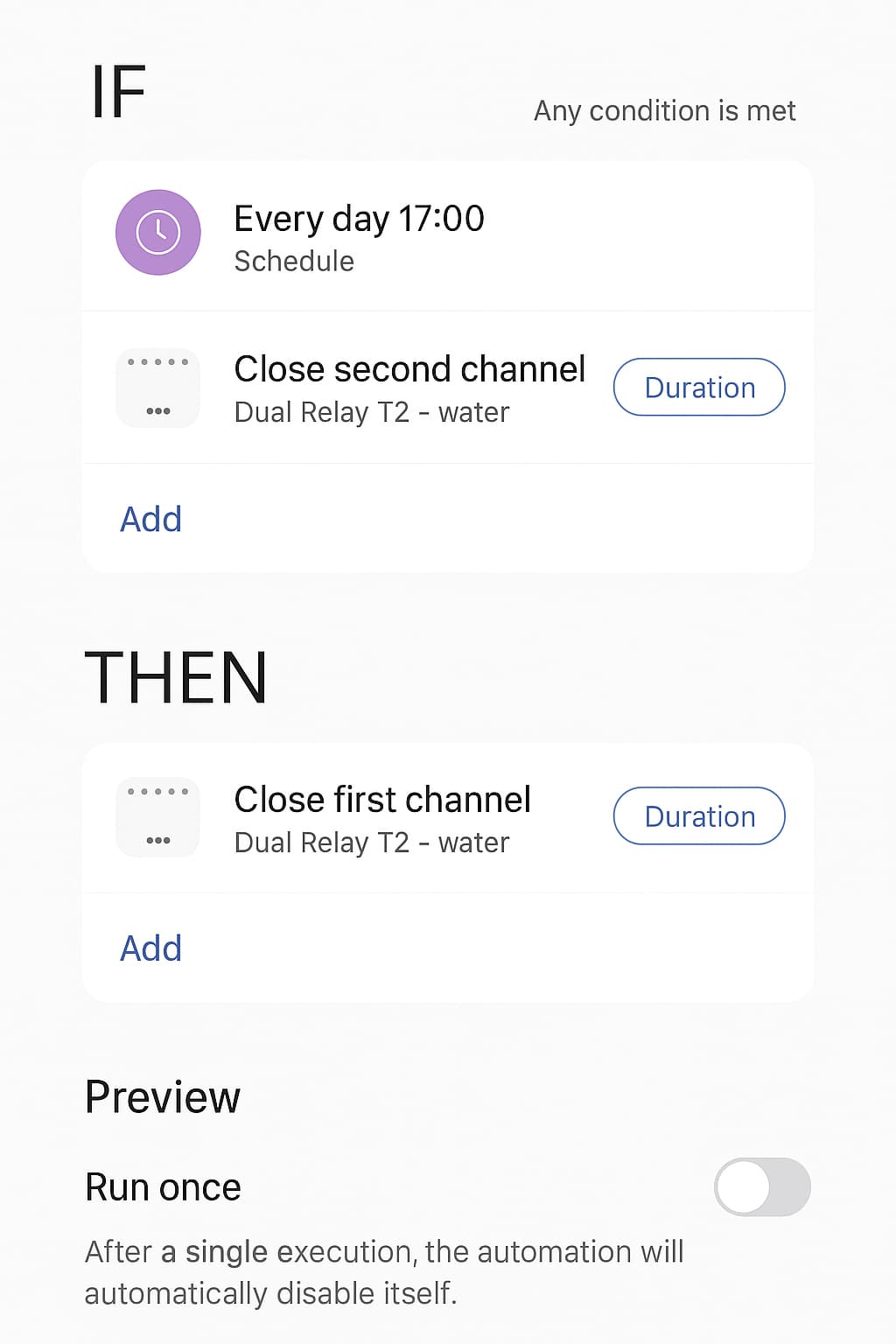Enable the Run once switch

(762, 1187)
